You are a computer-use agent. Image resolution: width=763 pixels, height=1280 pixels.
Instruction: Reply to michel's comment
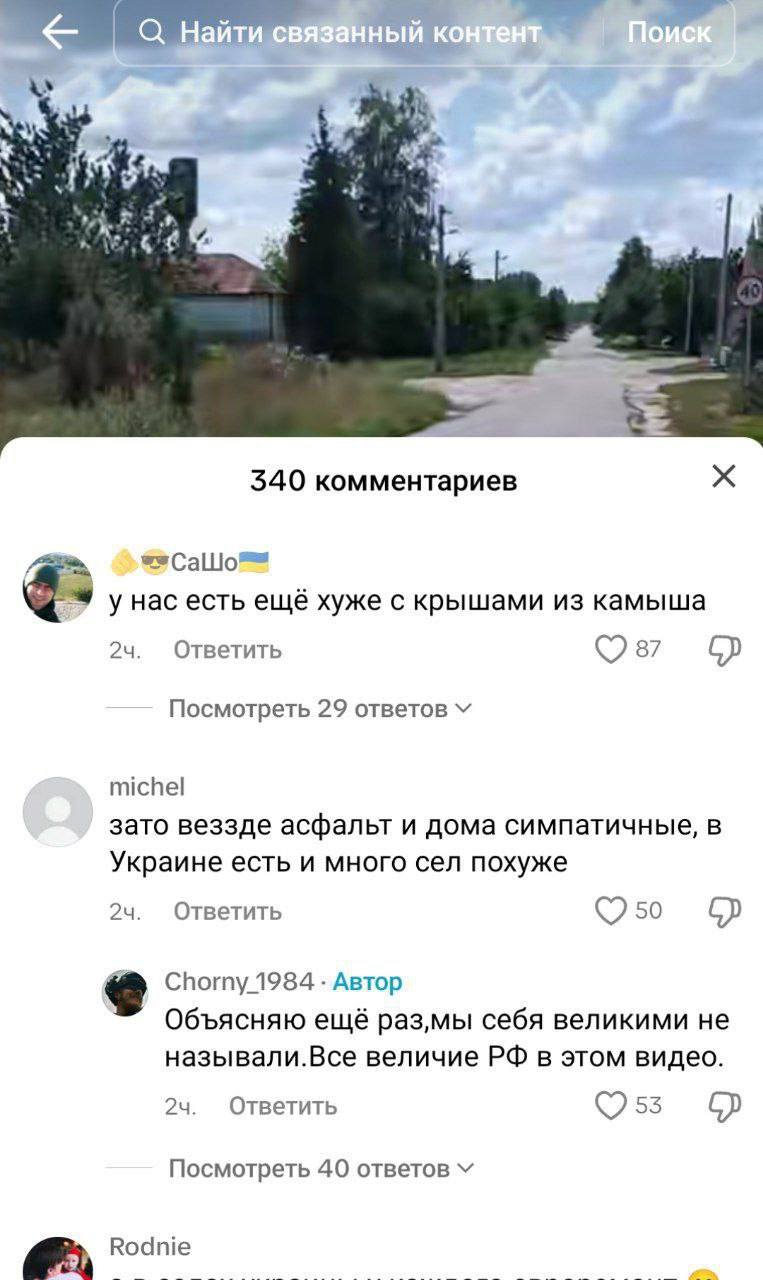pos(228,911)
